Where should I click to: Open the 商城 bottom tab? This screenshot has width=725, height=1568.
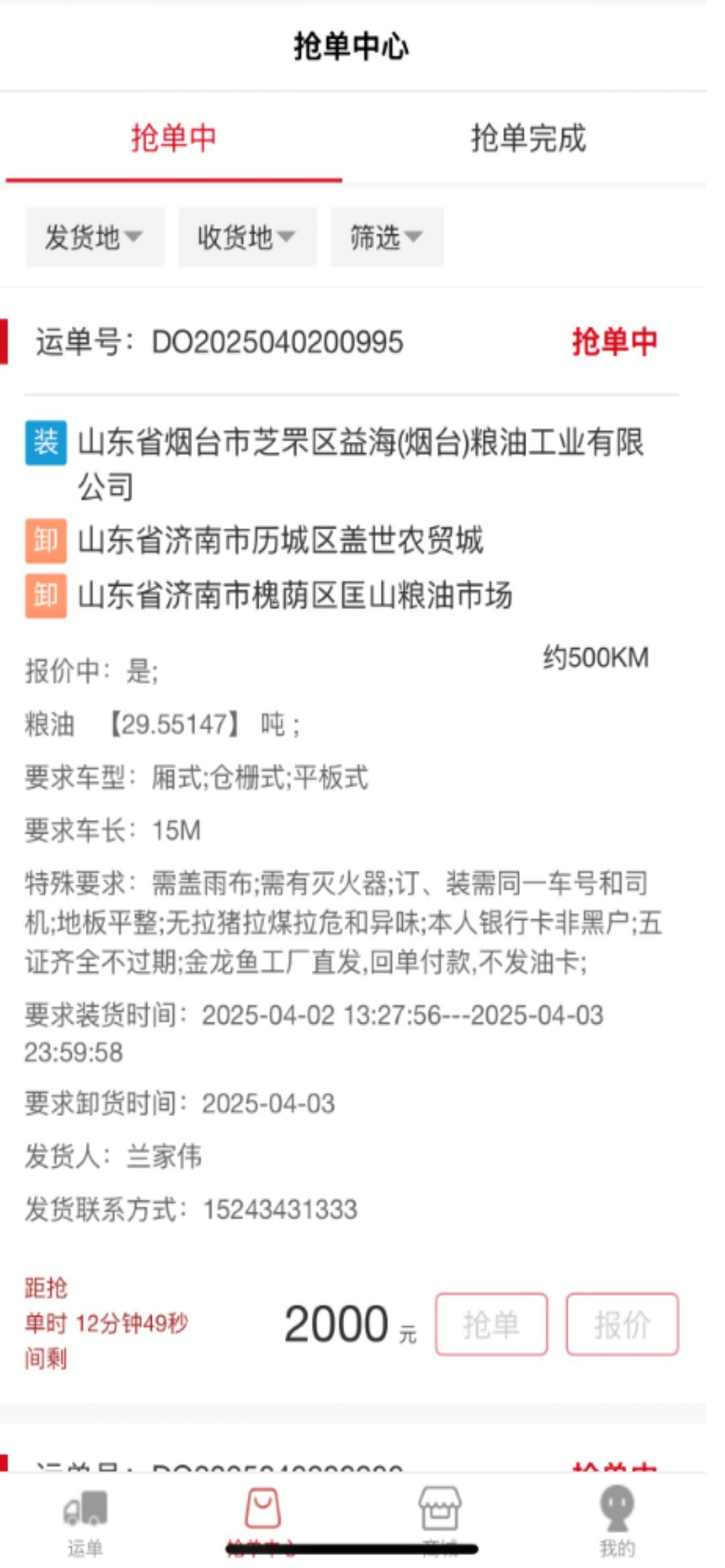point(440,1520)
